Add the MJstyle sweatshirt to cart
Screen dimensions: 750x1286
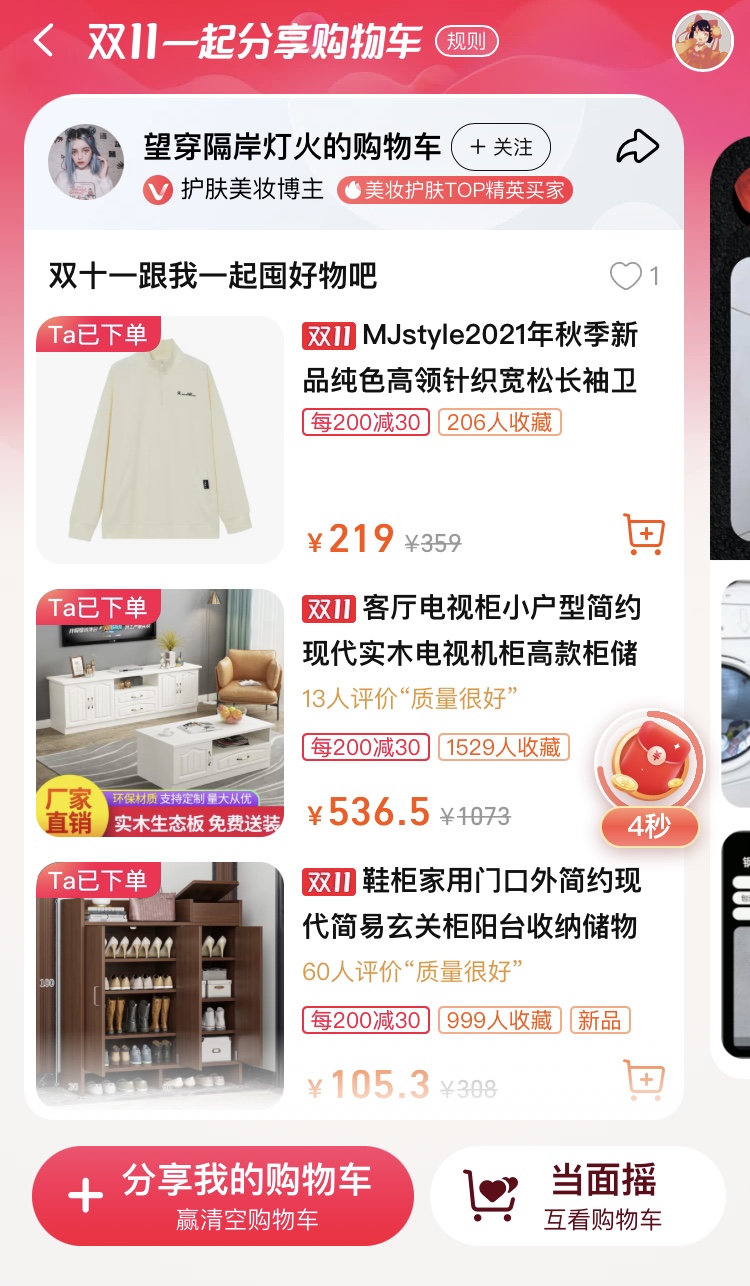click(x=644, y=535)
